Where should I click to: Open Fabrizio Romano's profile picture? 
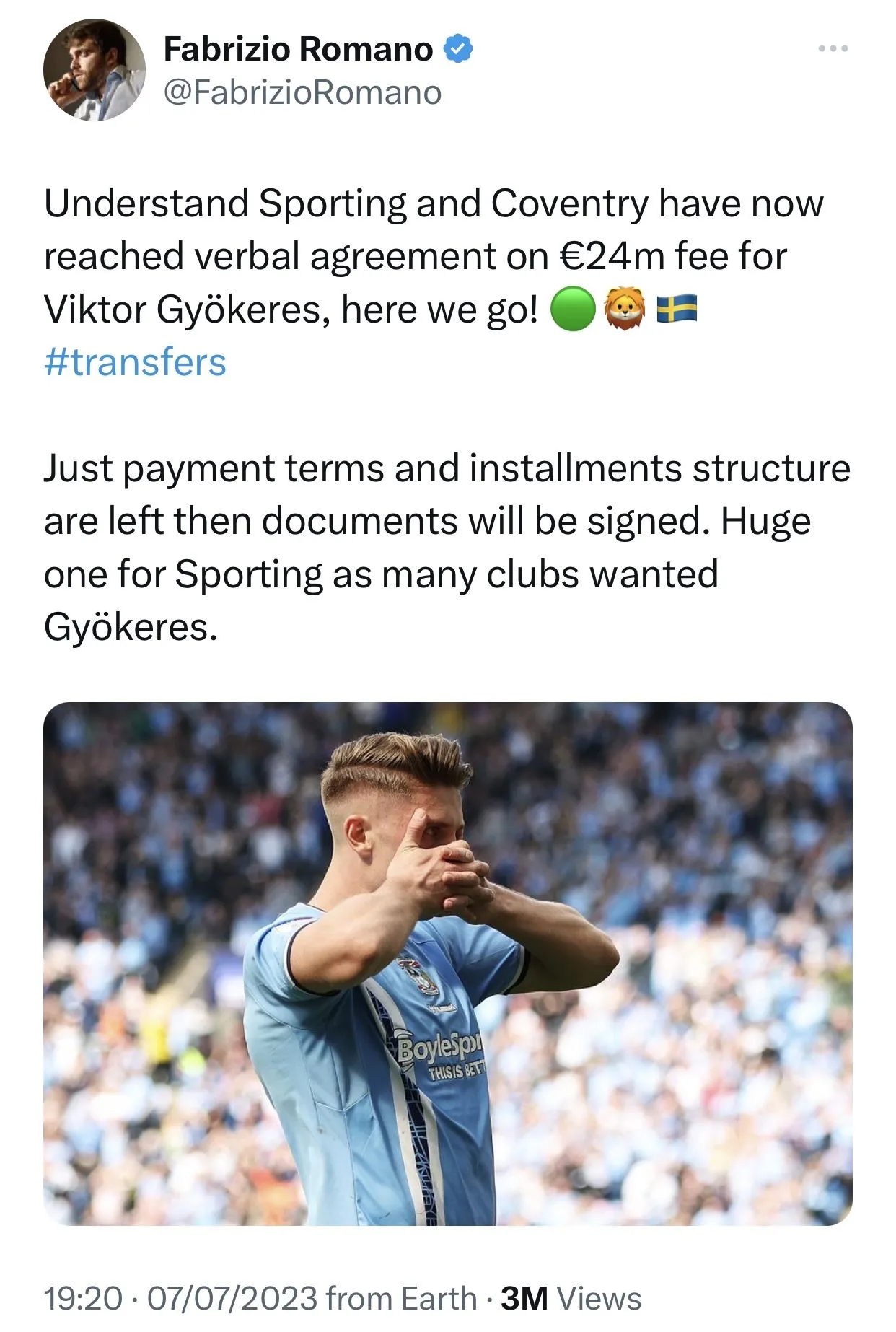94,70
